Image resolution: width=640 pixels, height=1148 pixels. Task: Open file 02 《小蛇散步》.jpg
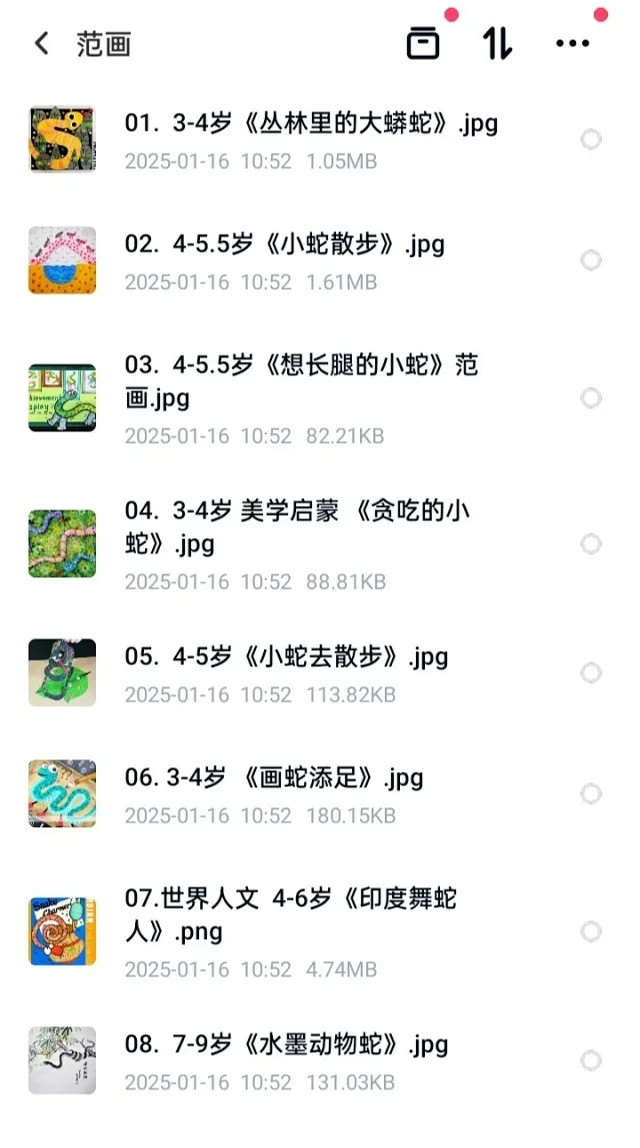(284, 245)
